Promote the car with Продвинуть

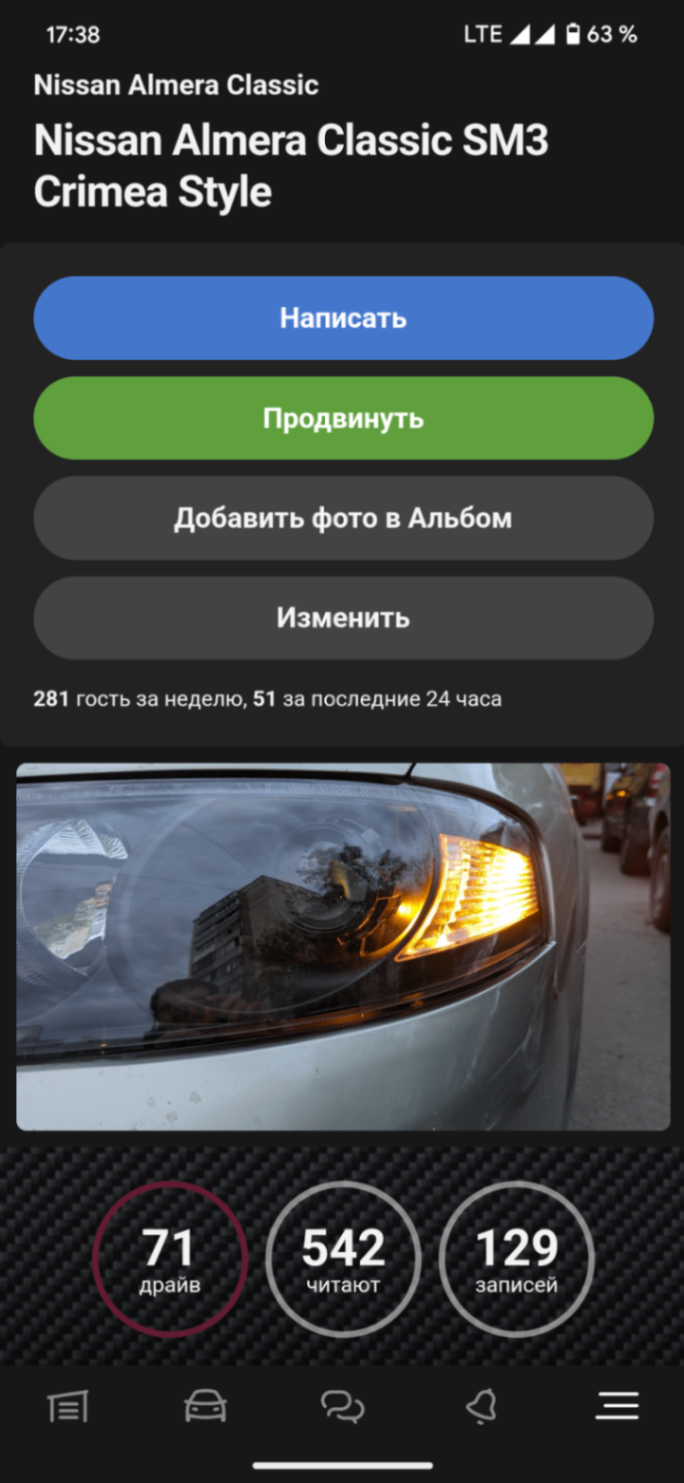point(343,418)
